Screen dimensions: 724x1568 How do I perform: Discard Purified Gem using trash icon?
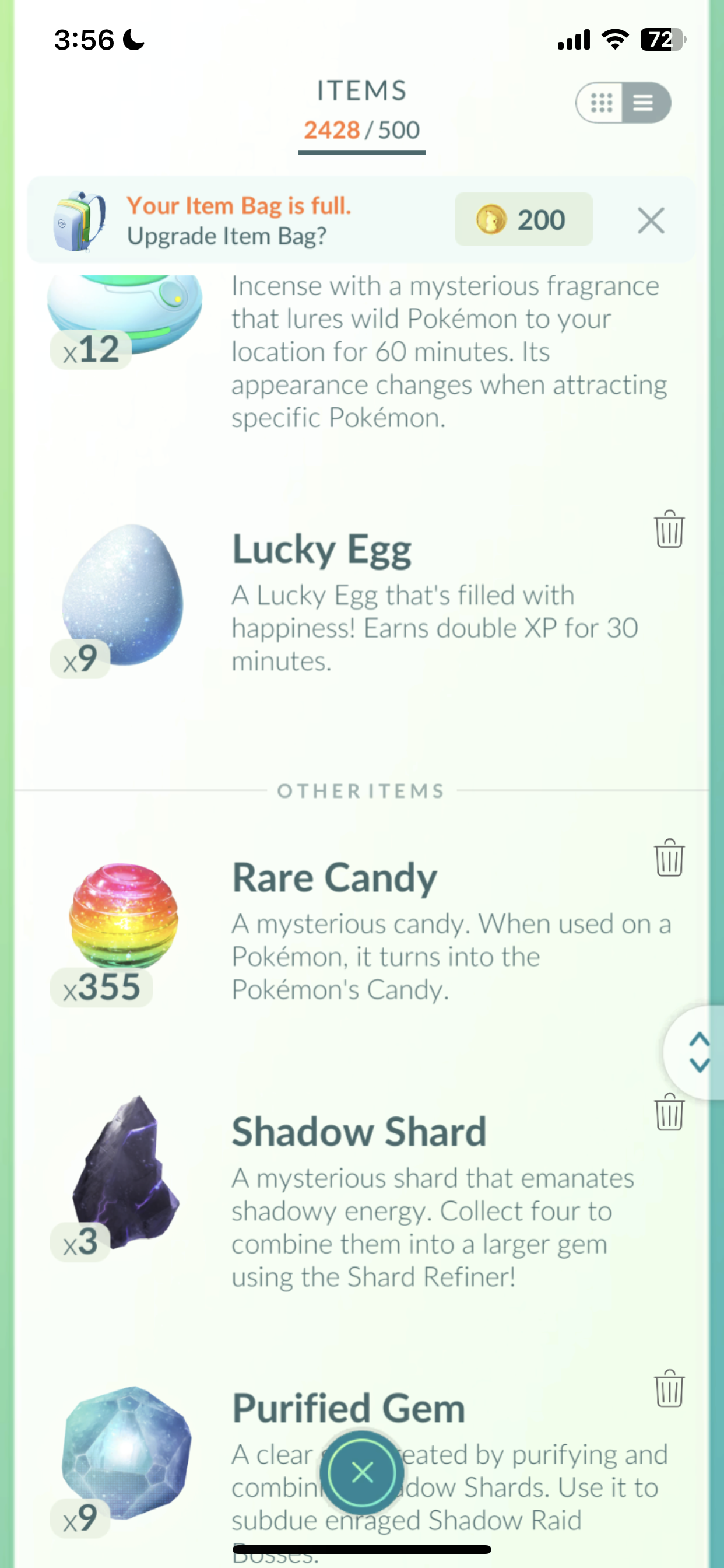[x=669, y=1389]
